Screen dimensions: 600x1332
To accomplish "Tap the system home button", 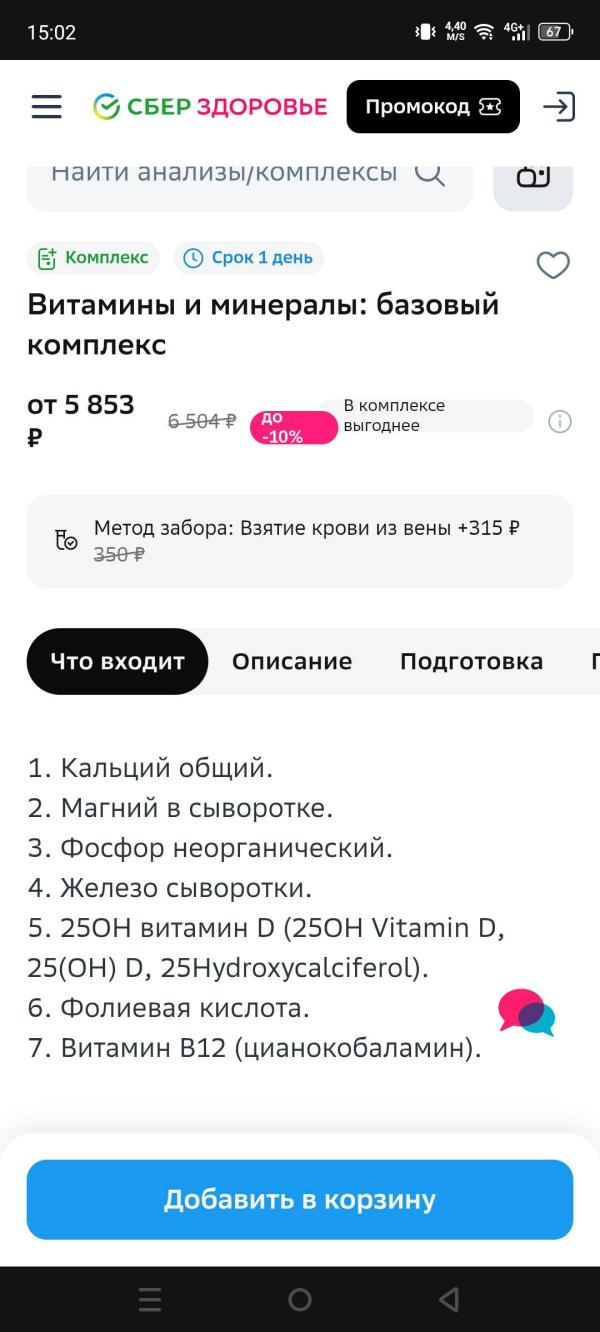I will point(300,1299).
